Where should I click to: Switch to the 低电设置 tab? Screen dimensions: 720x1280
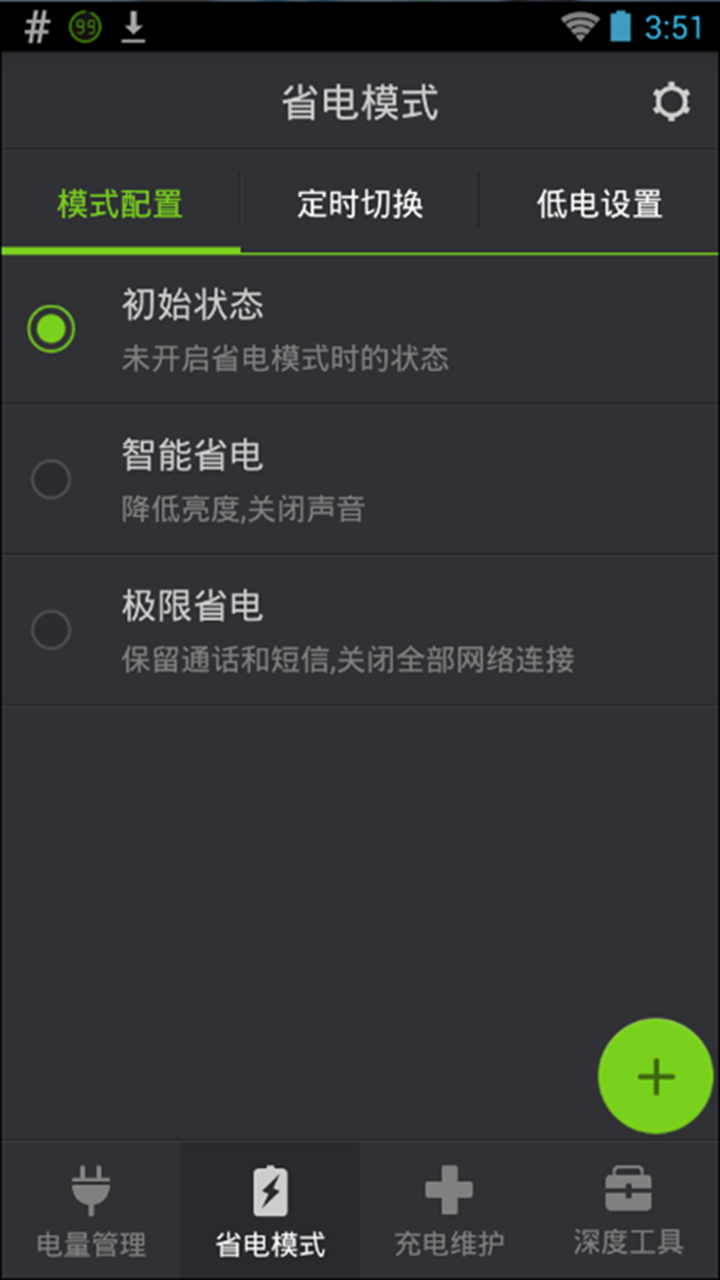(599, 204)
